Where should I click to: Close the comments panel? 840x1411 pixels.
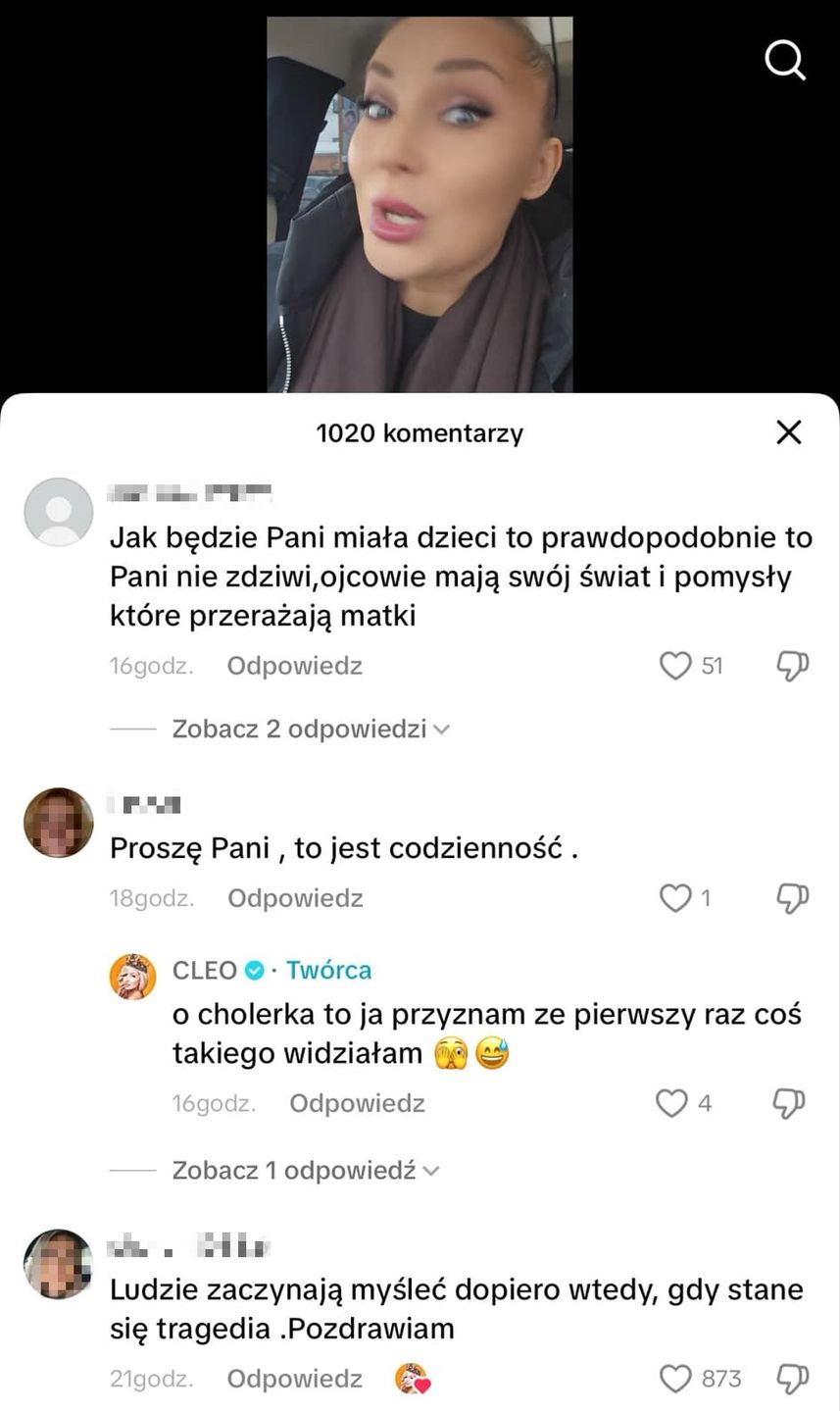[788, 432]
